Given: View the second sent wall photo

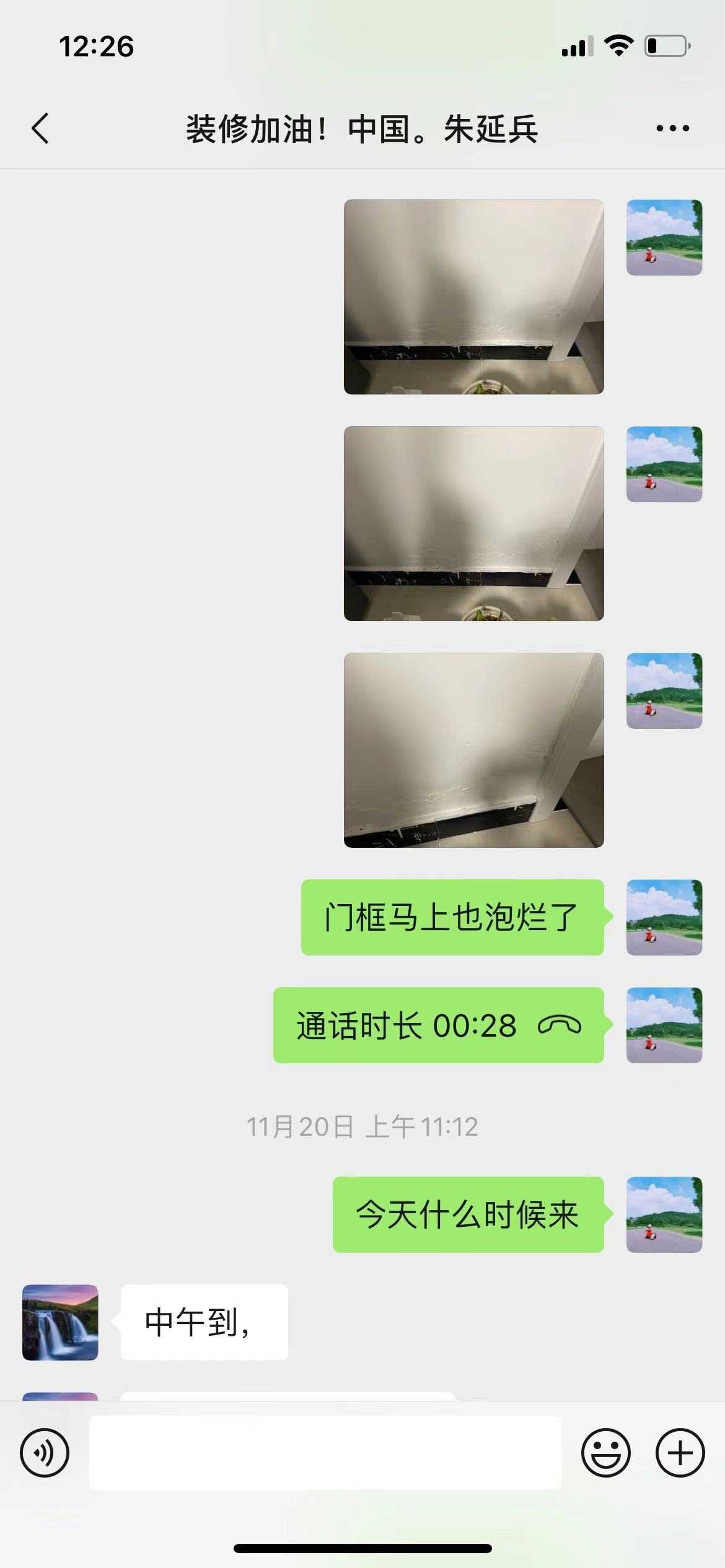Looking at the screenshot, I should pos(473,523).
